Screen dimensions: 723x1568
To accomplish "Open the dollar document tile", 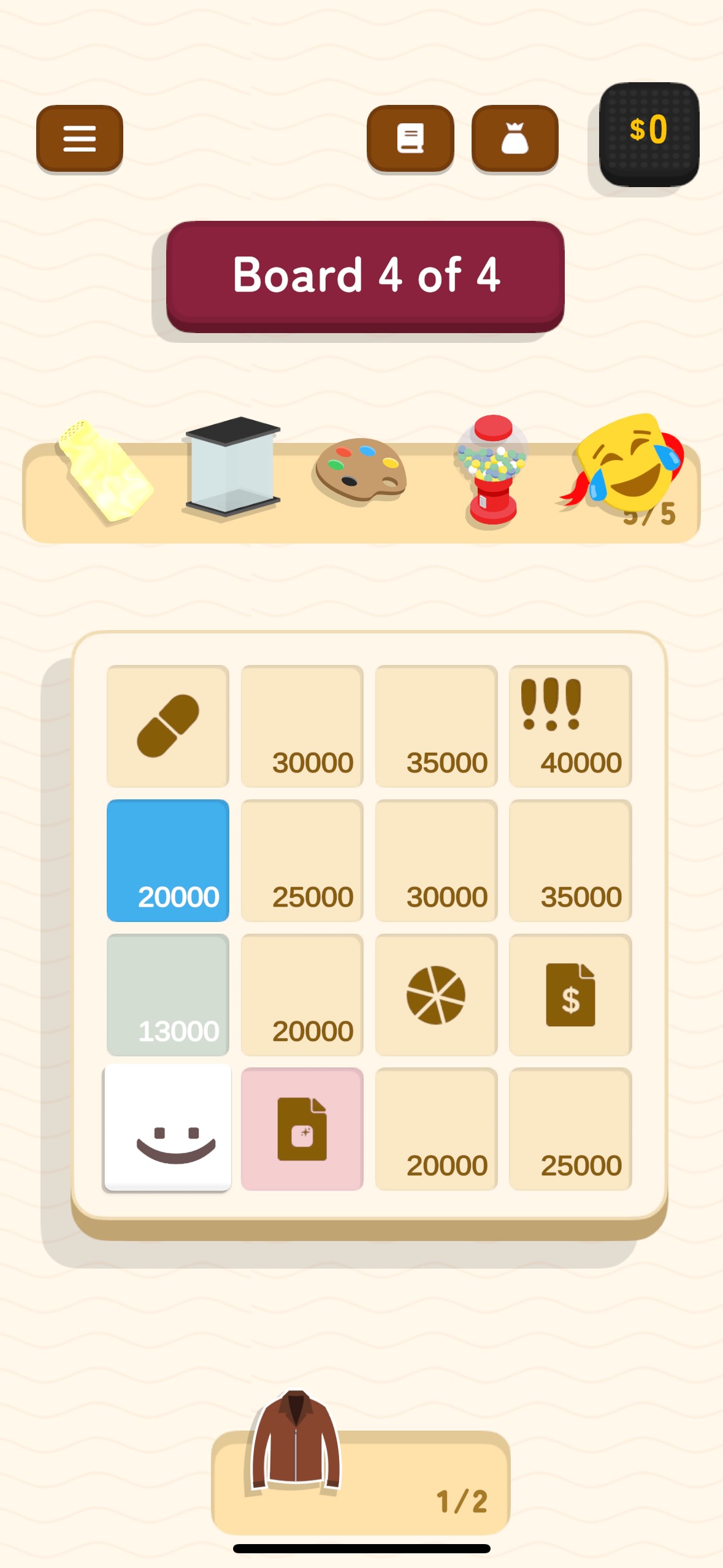I will [x=570, y=994].
